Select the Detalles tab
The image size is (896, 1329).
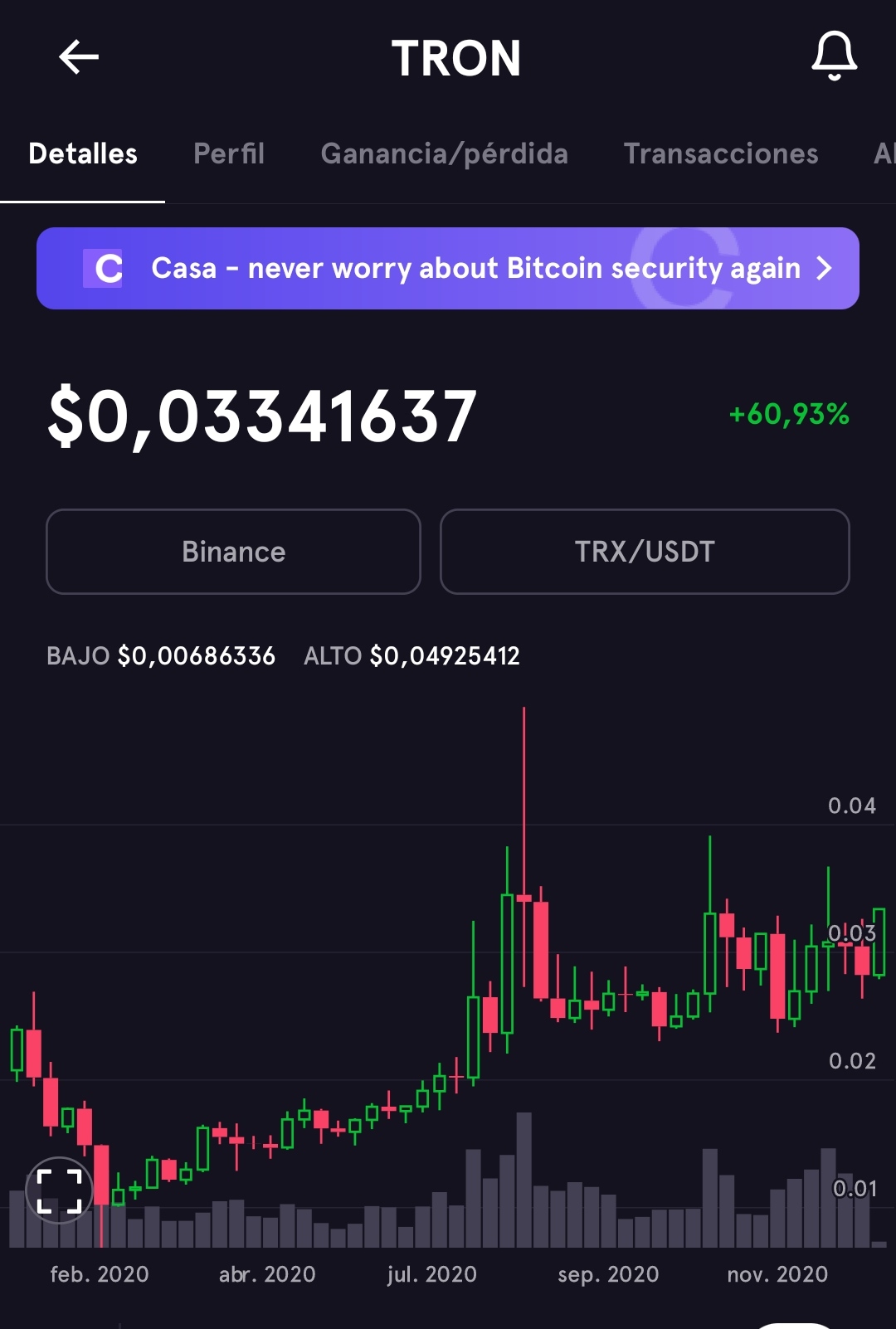(x=83, y=154)
